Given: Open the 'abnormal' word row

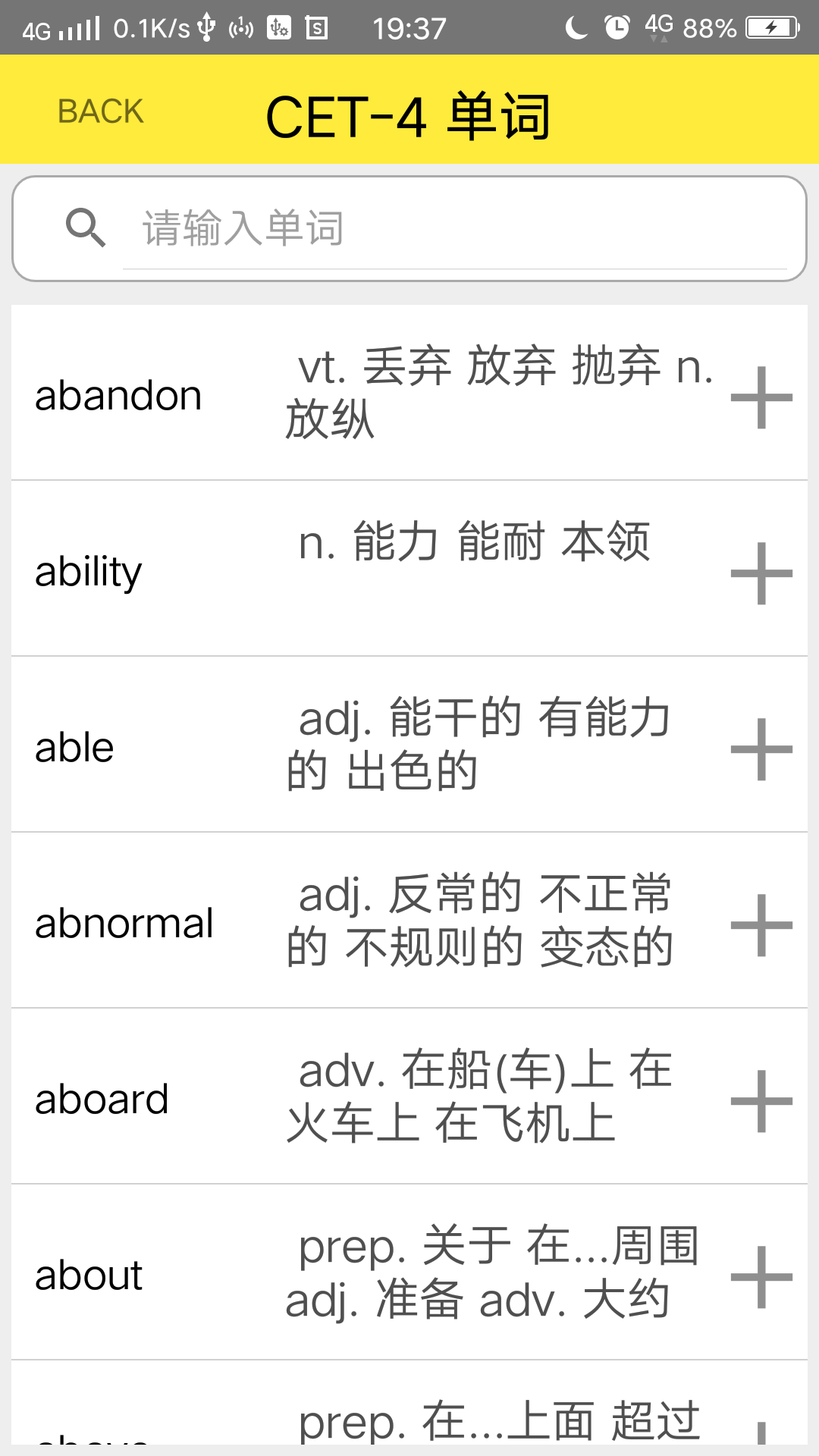Looking at the screenshot, I should [x=124, y=924].
